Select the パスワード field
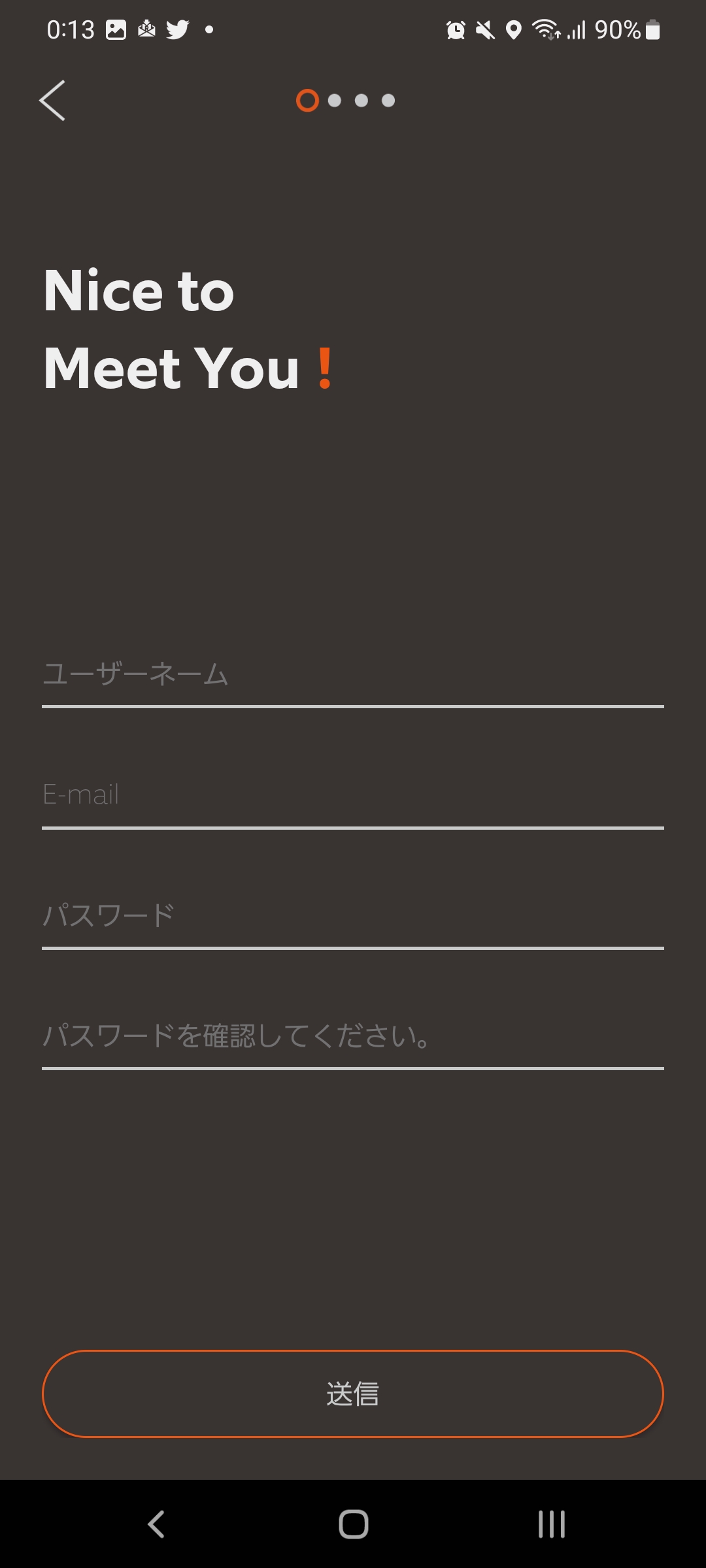Viewport: 706px width, 1568px height. pyautogui.click(x=353, y=916)
